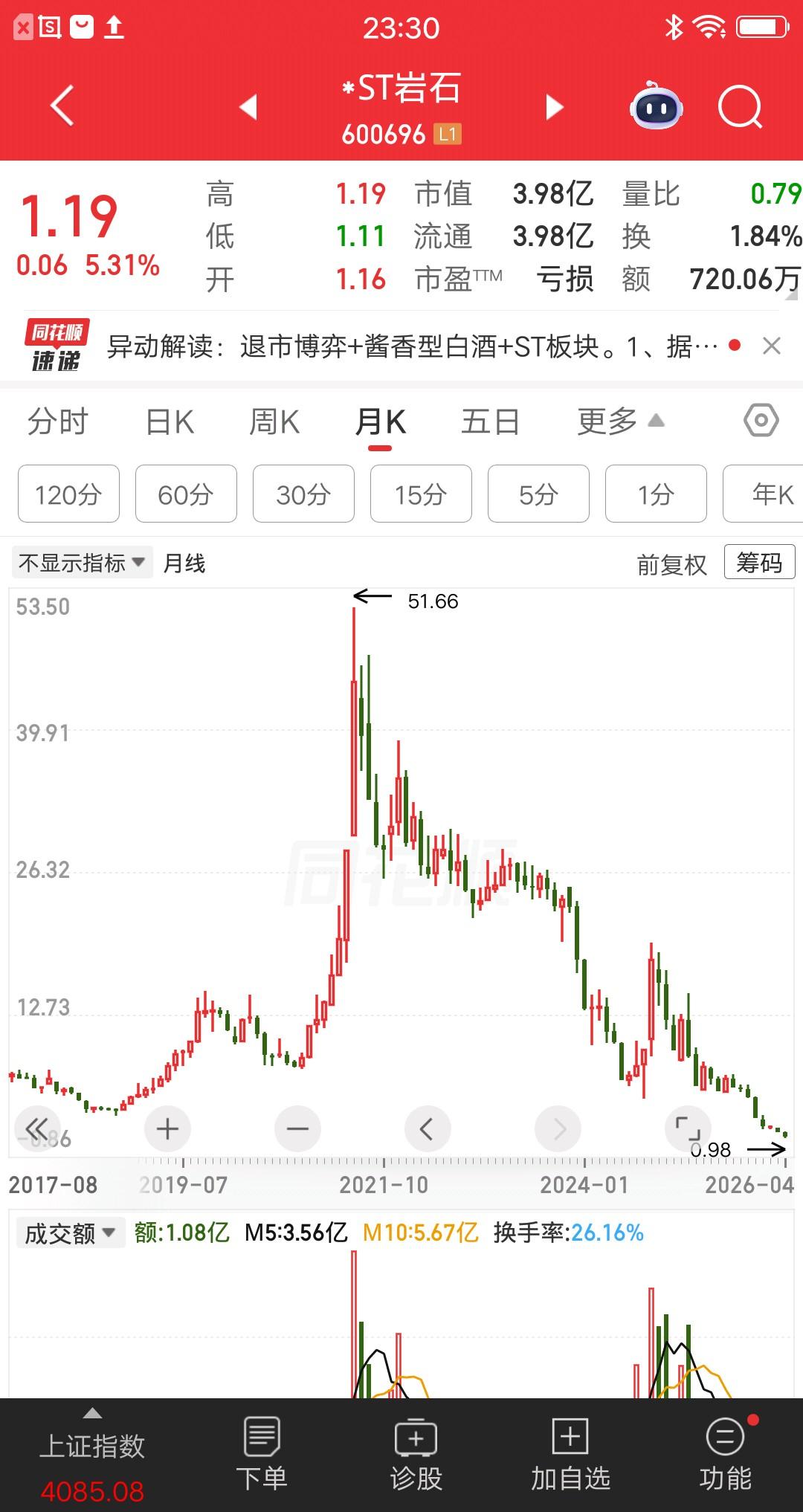Image resolution: width=803 pixels, height=1512 pixels.
Task: Open the 不显示指标 indicator dropdown
Action: coord(82,563)
